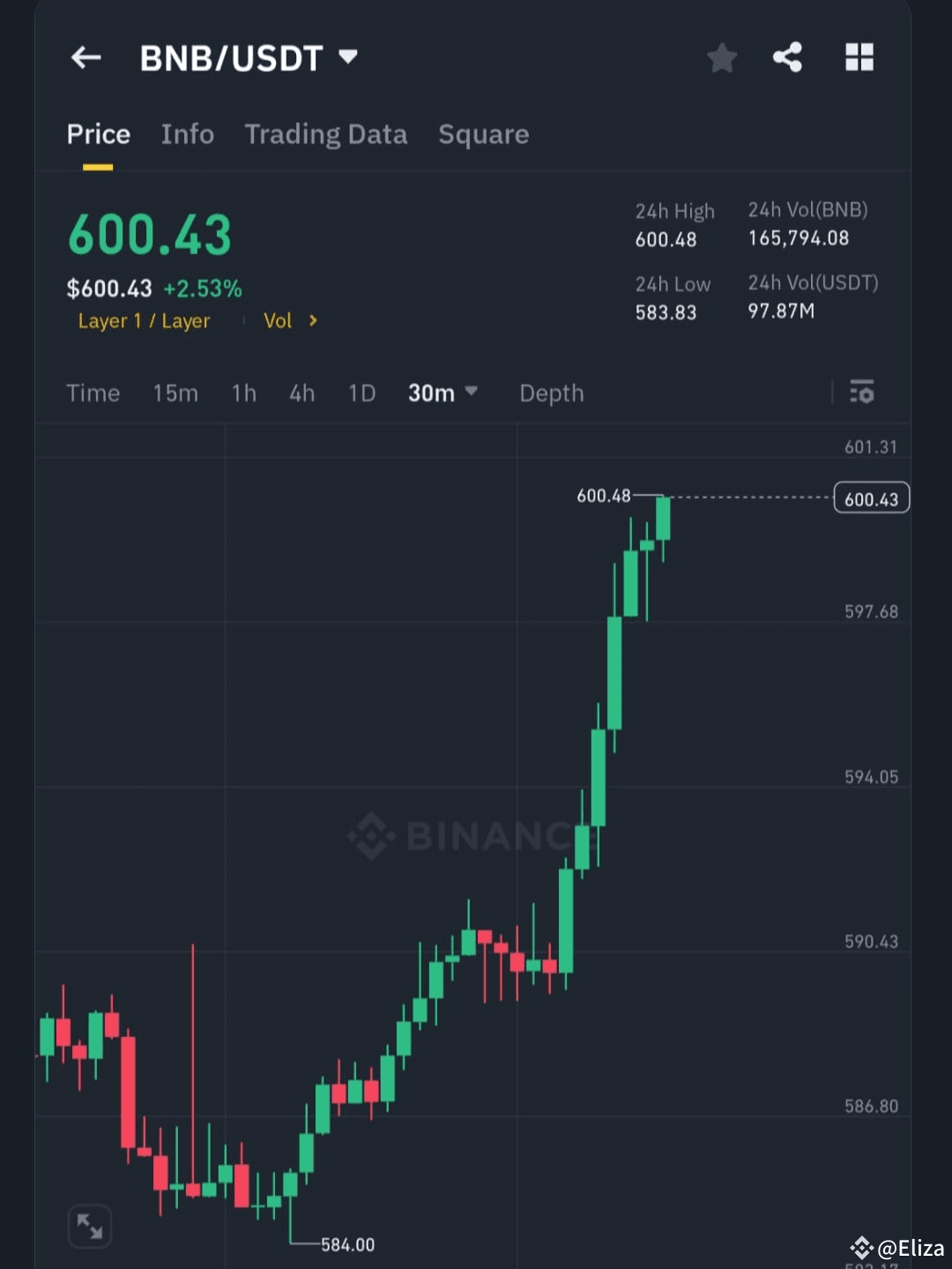The width and height of the screenshot is (952, 1269).
Task: Expand chart to fullscreen with the resize icon
Action: coord(89,1226)
